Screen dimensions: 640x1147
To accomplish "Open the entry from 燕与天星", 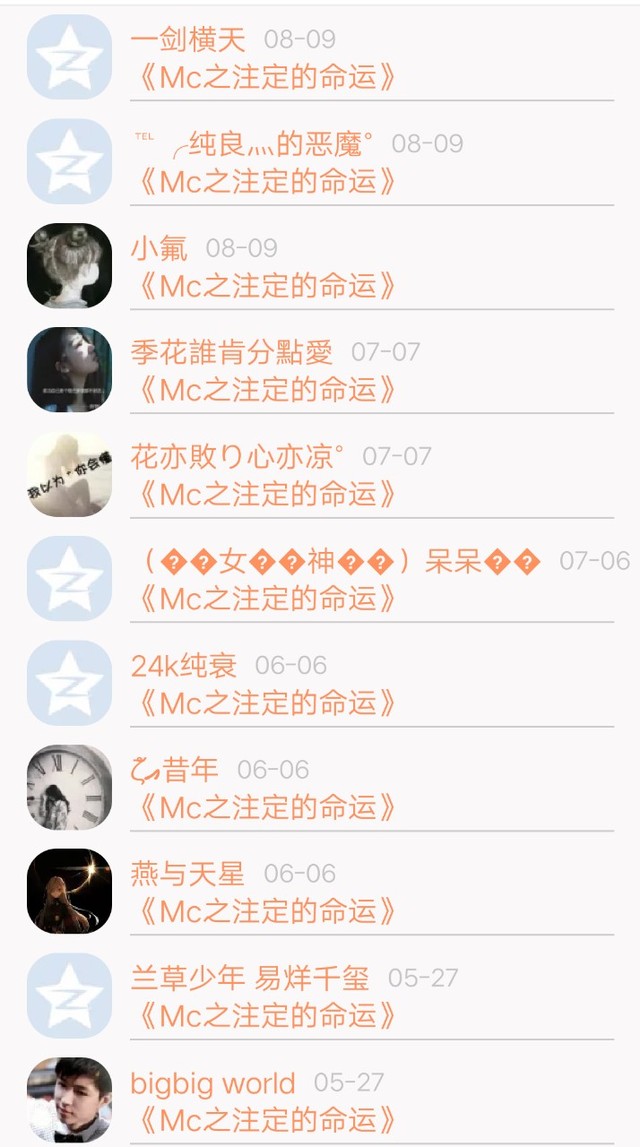I will click(320, 891).
